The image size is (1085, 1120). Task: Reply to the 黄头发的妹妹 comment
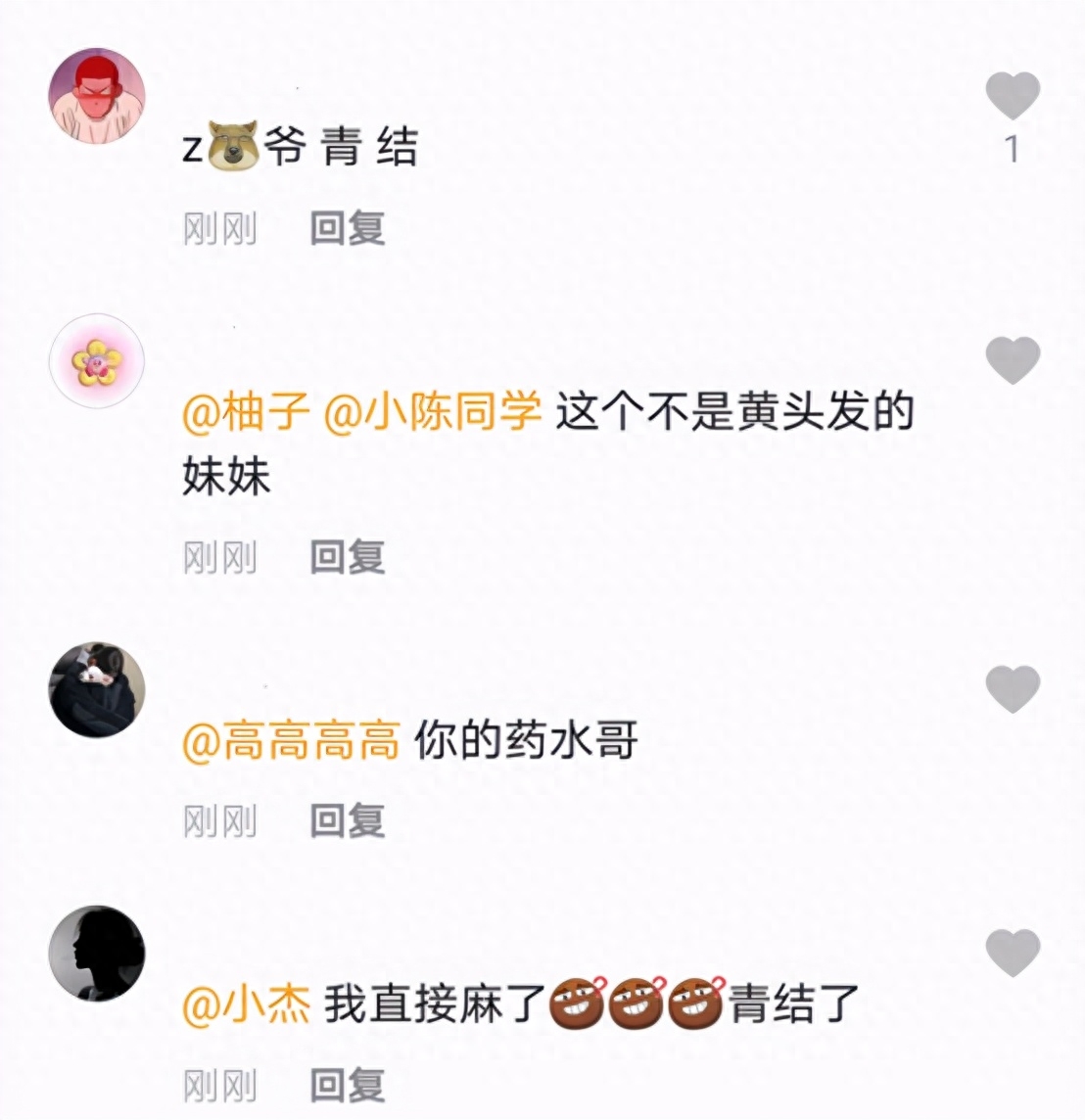pos(347,557)
